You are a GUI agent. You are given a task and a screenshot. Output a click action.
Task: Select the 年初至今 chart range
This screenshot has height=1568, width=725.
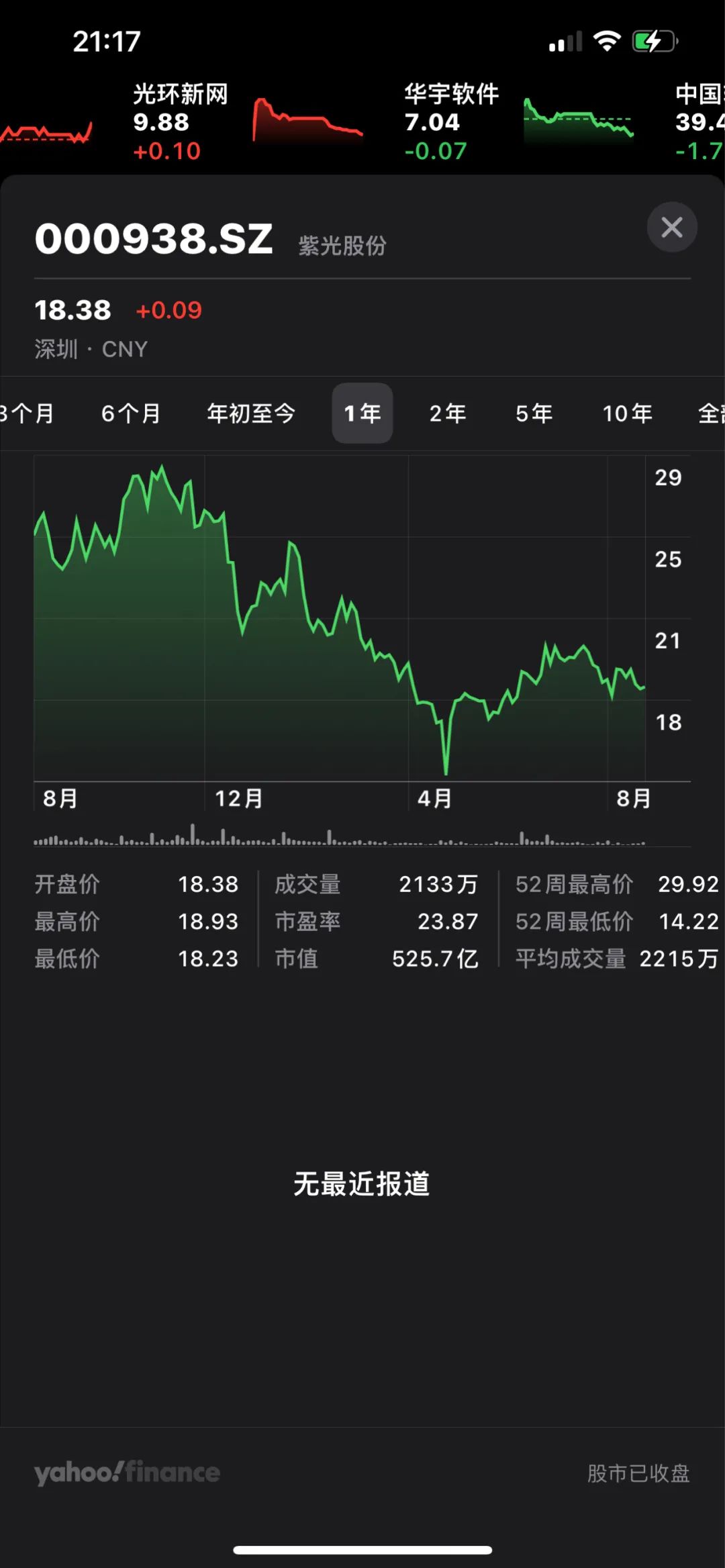point(251,413)
